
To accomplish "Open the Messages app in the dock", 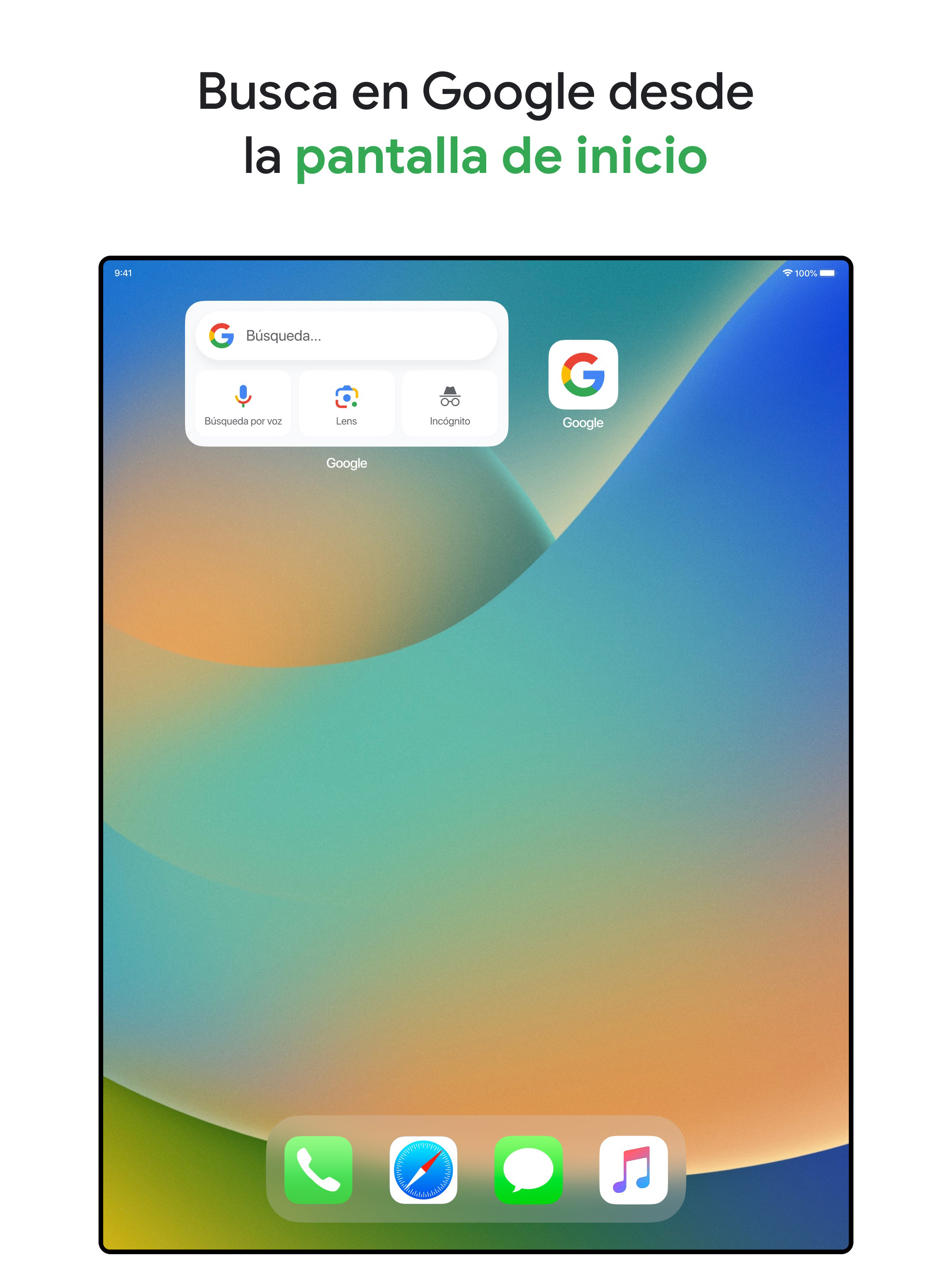I will (529, 1169).
